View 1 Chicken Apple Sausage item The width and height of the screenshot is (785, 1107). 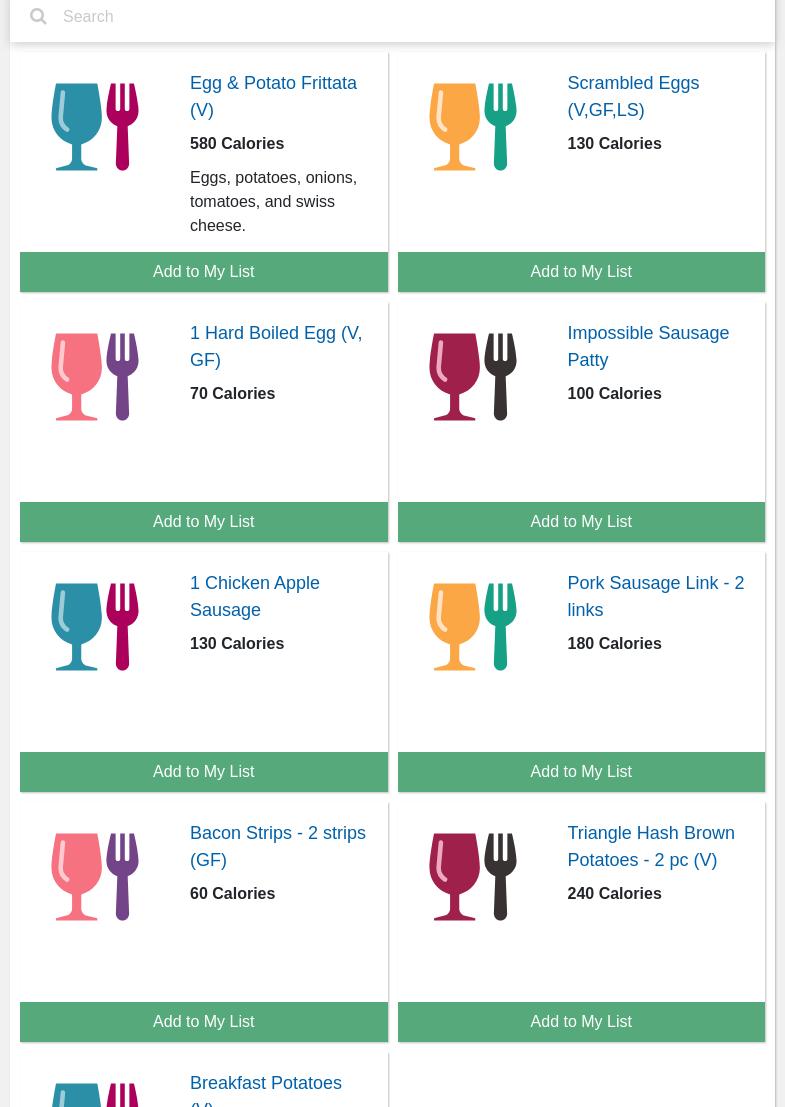coord(255,597)
